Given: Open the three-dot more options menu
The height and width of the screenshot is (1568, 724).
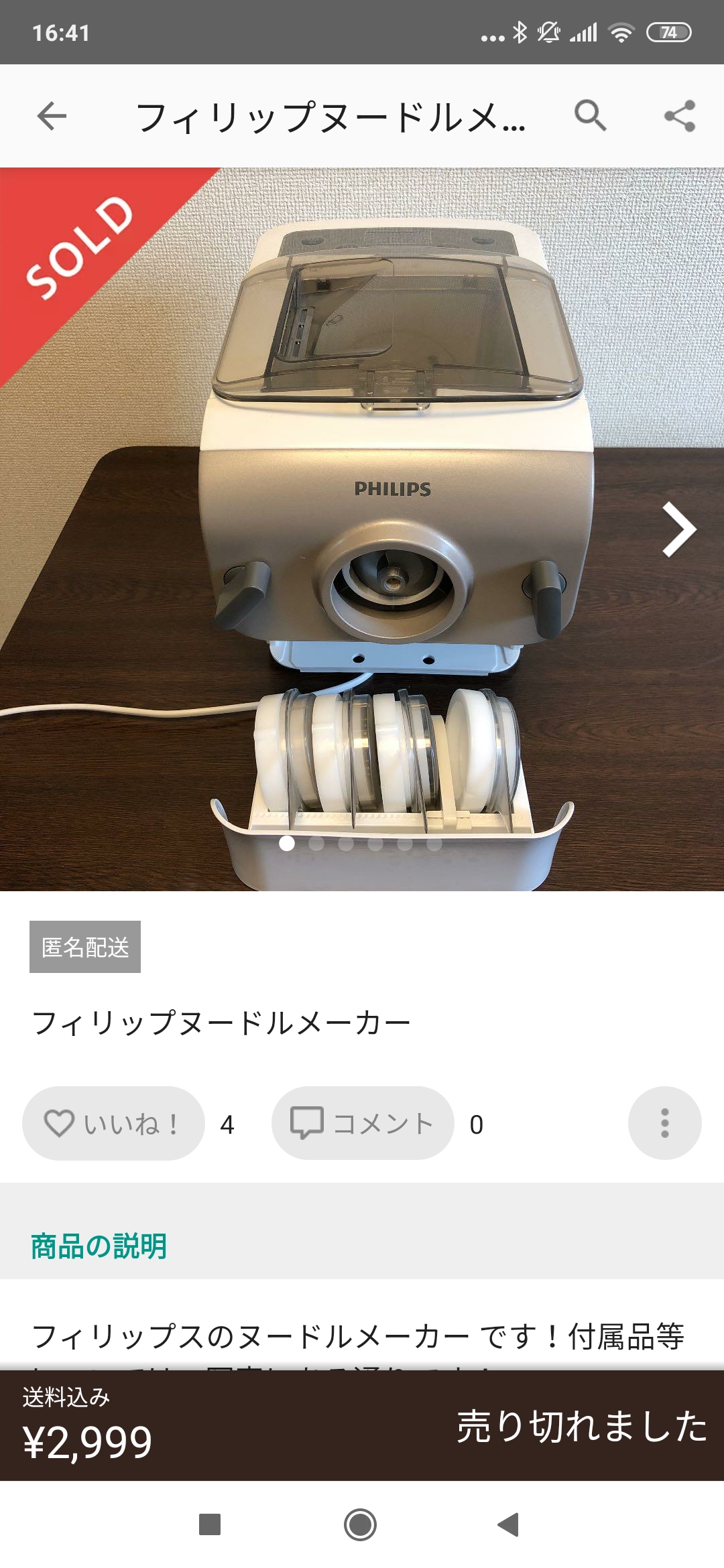Looking at the screenshot, I should [x=664, y=1123].
